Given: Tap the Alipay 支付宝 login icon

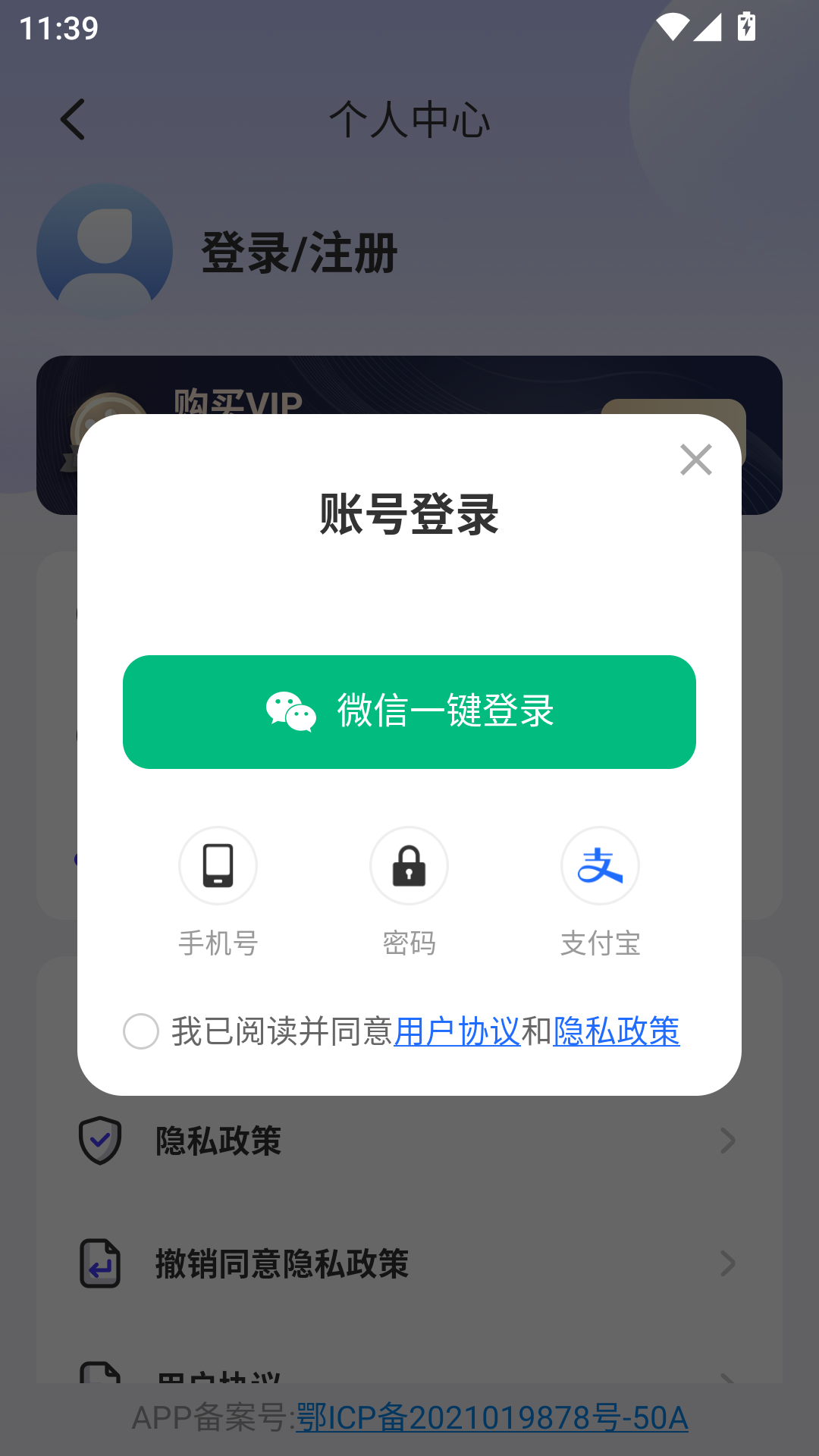Looking at the screenshot, I should tap(600, 865).
